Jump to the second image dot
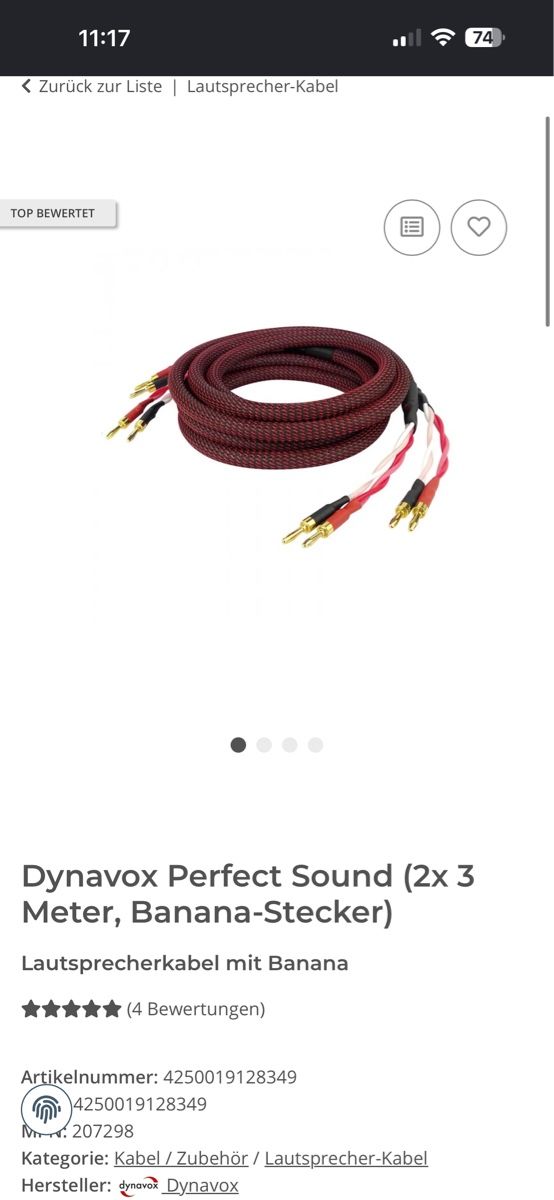554x1200 pixels. 264,745
